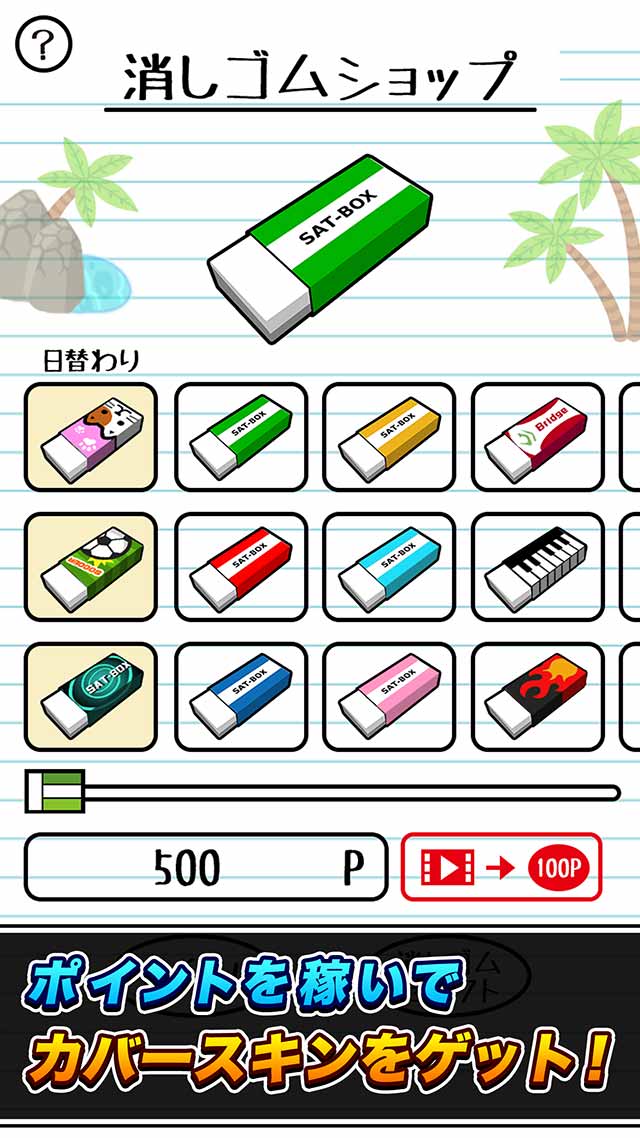
Task: Select the red Bridge eraser
Action: tap(537, 437)
